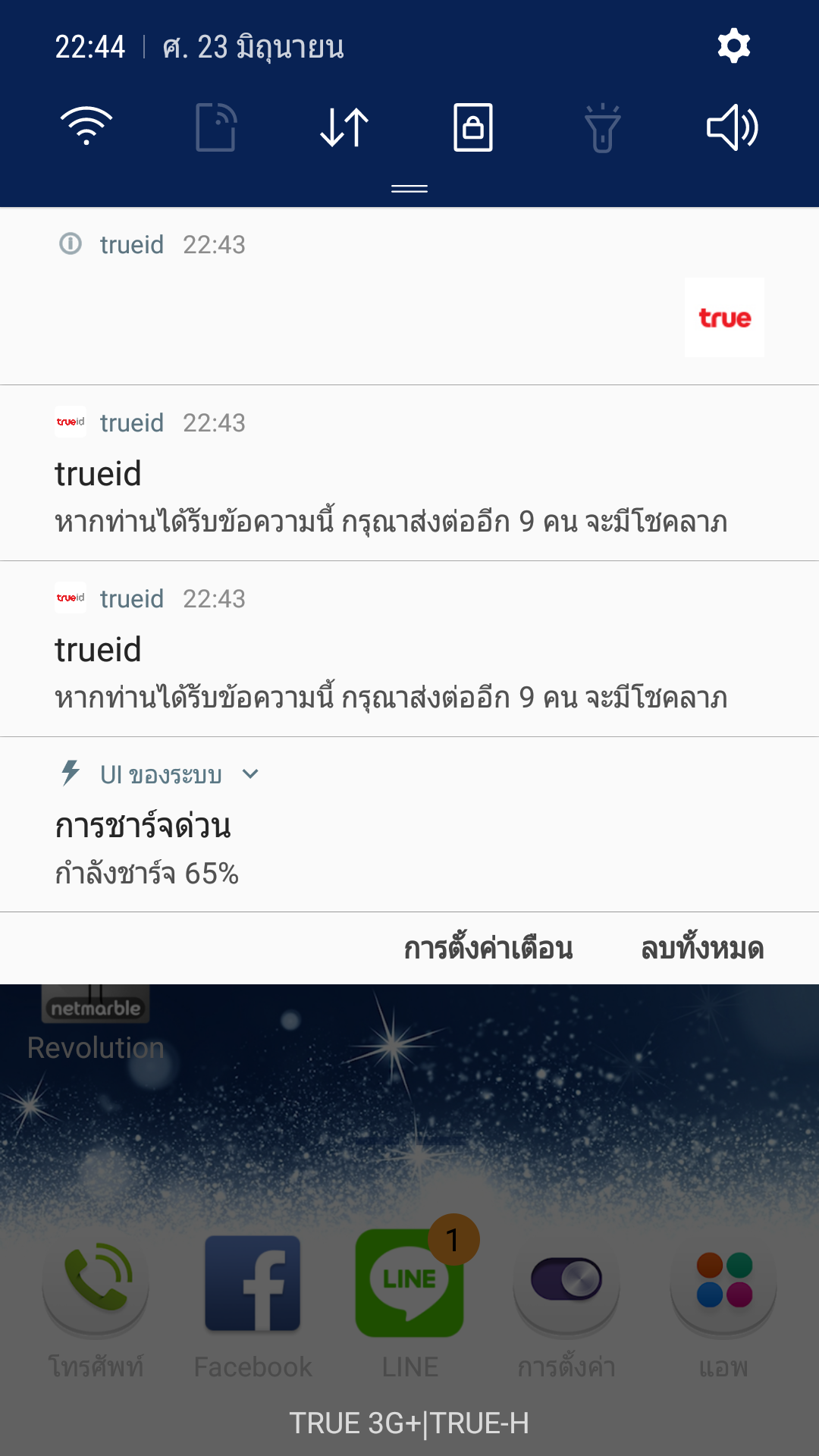Viewport: 819px width, 1456px height.
Task: Toggle Wi-Fi quick setting
Action: 86,127
